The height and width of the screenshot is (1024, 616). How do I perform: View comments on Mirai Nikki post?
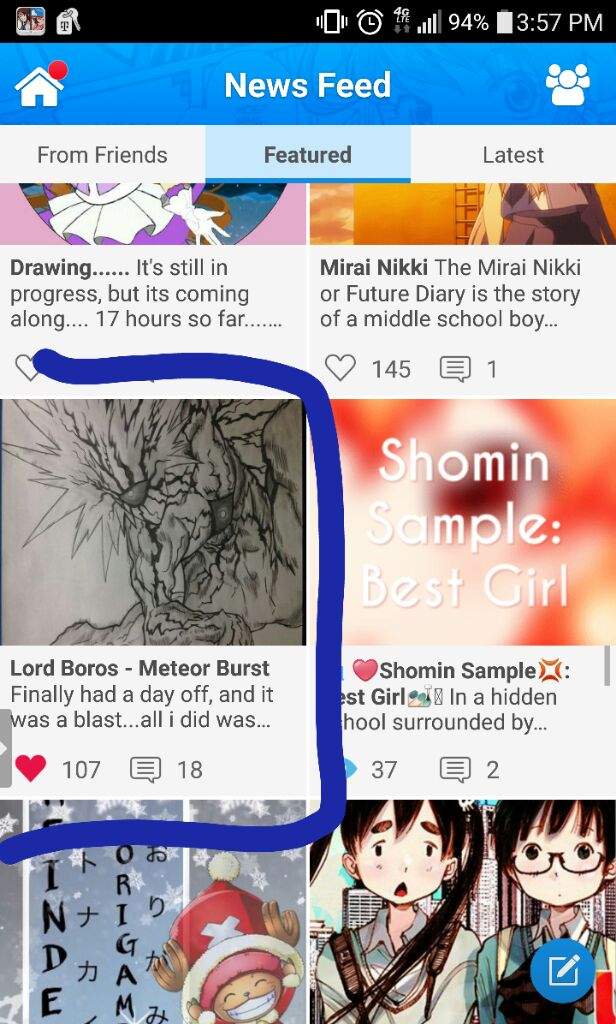coord(455,369)
